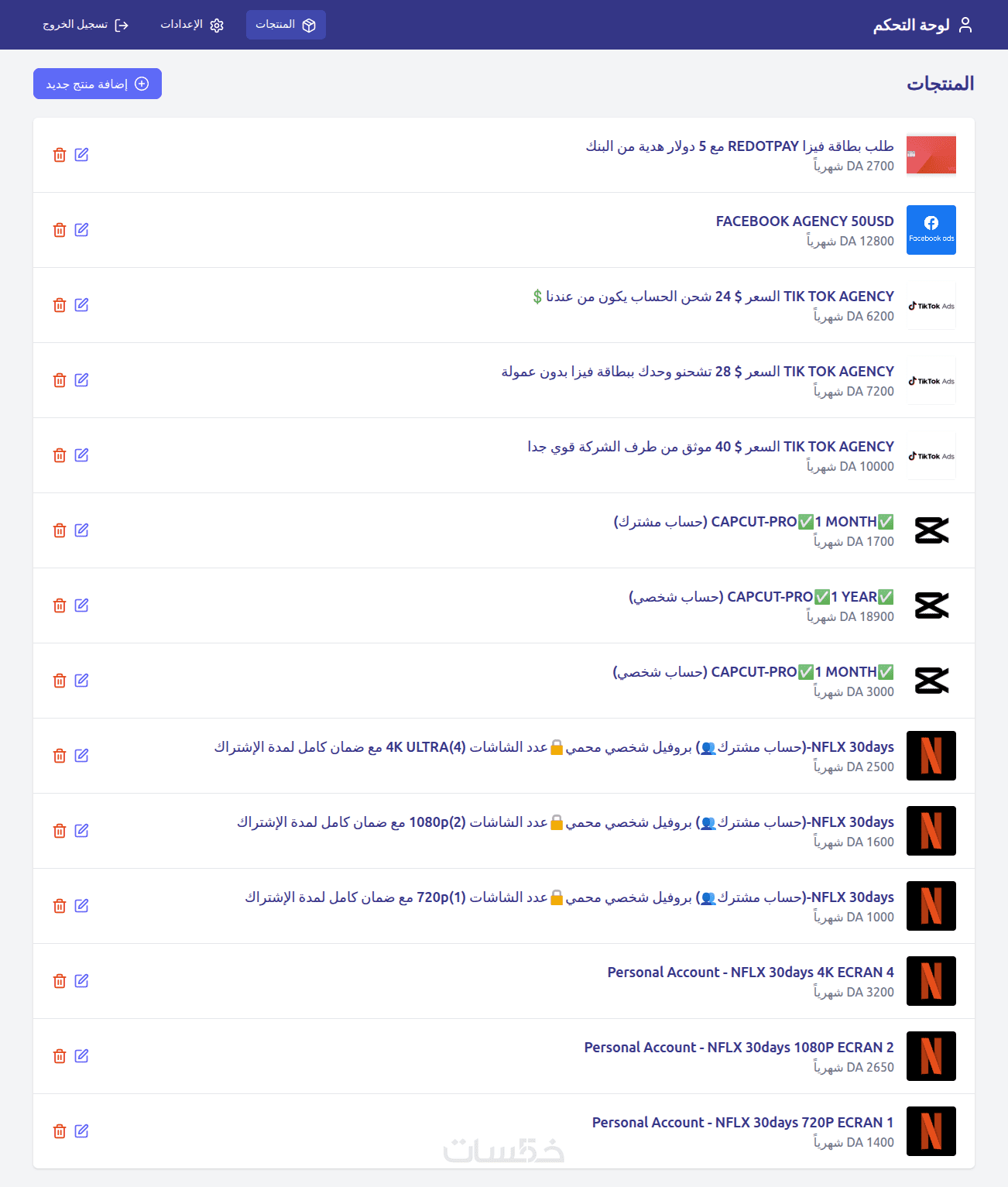Delete Personal Account NFLX 4K ECRAN 4

tap(60, 981)
